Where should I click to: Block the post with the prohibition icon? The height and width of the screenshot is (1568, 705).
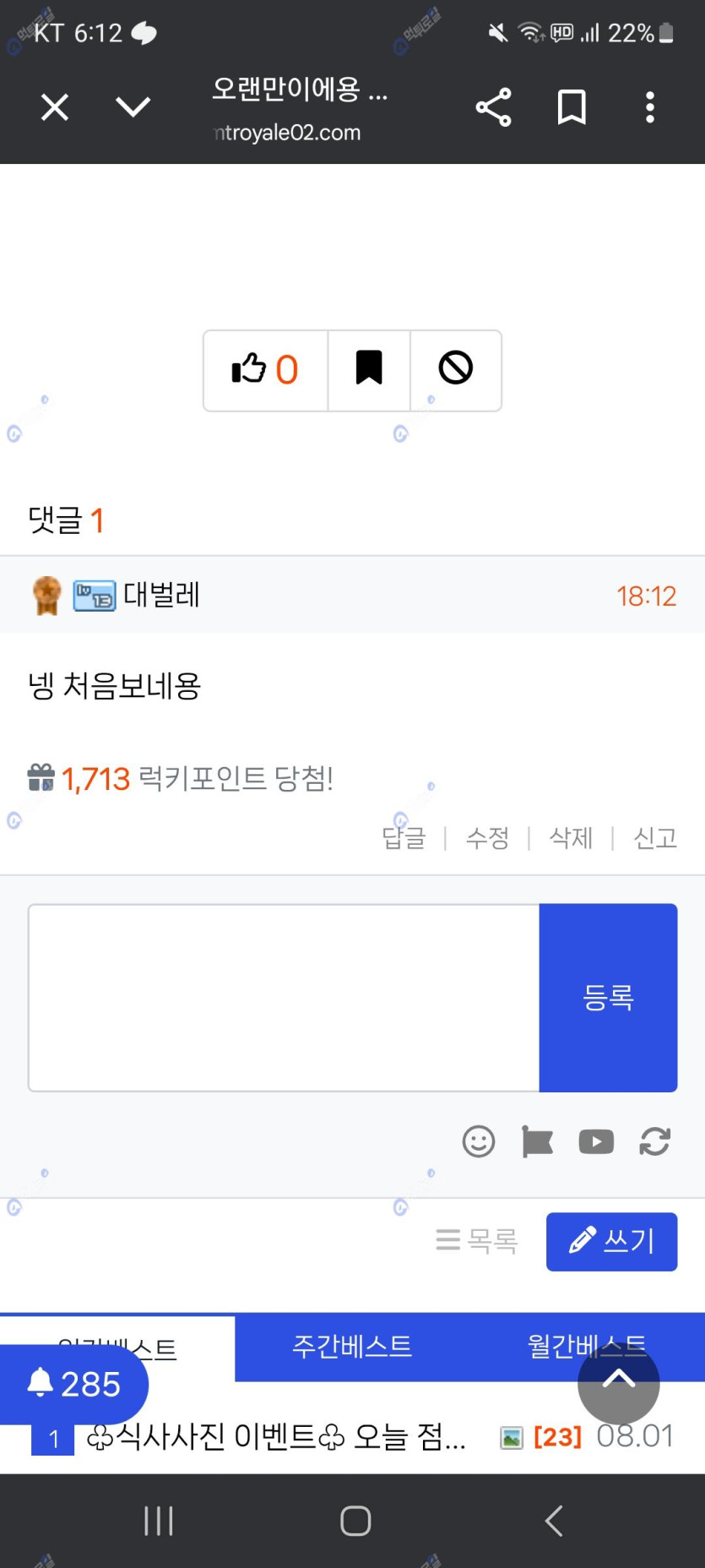tap(456, 370)
